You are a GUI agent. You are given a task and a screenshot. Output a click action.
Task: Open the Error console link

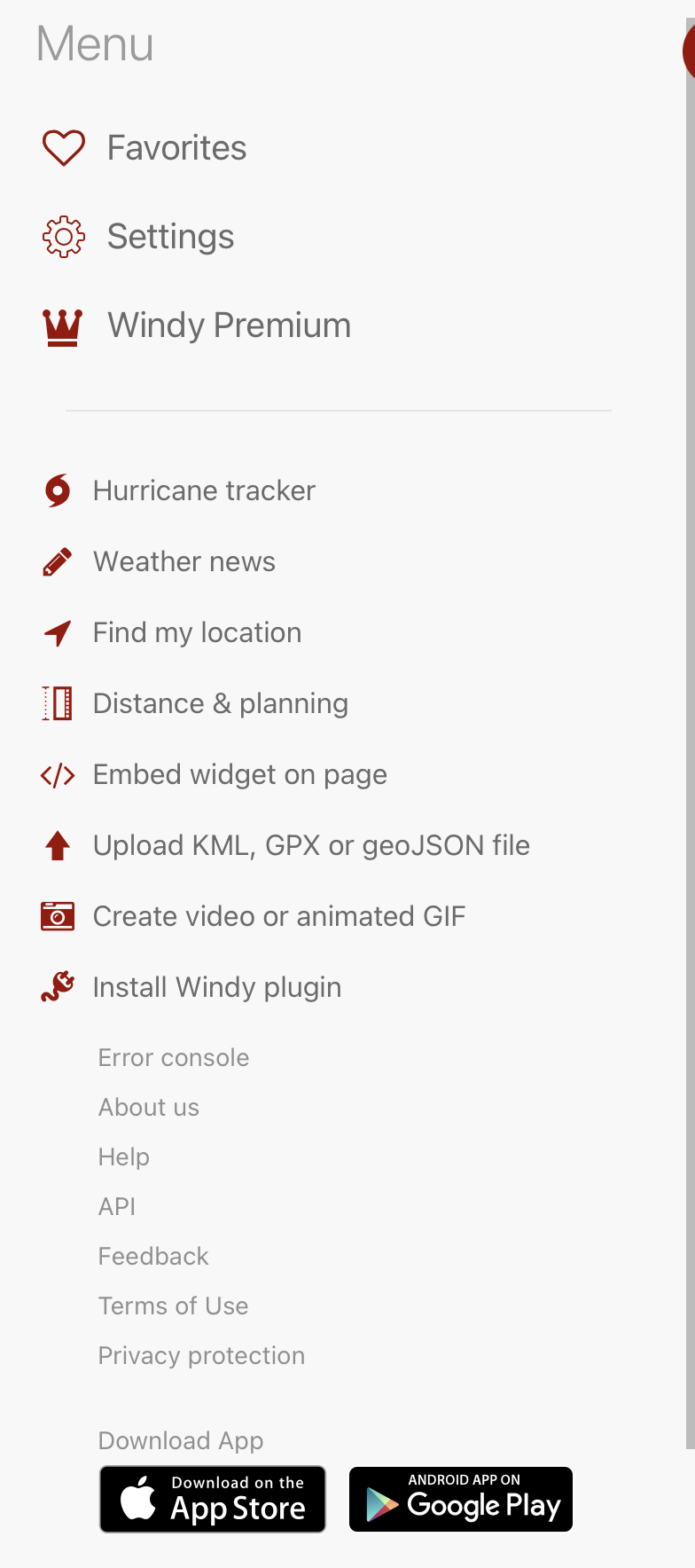pos(174,1057)
